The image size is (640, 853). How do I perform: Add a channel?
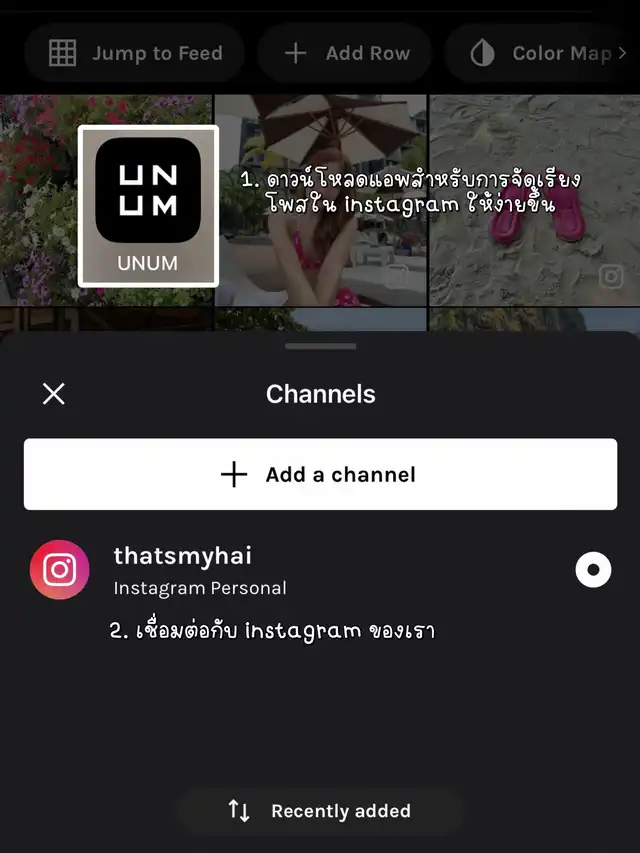[x=320, y=474]
